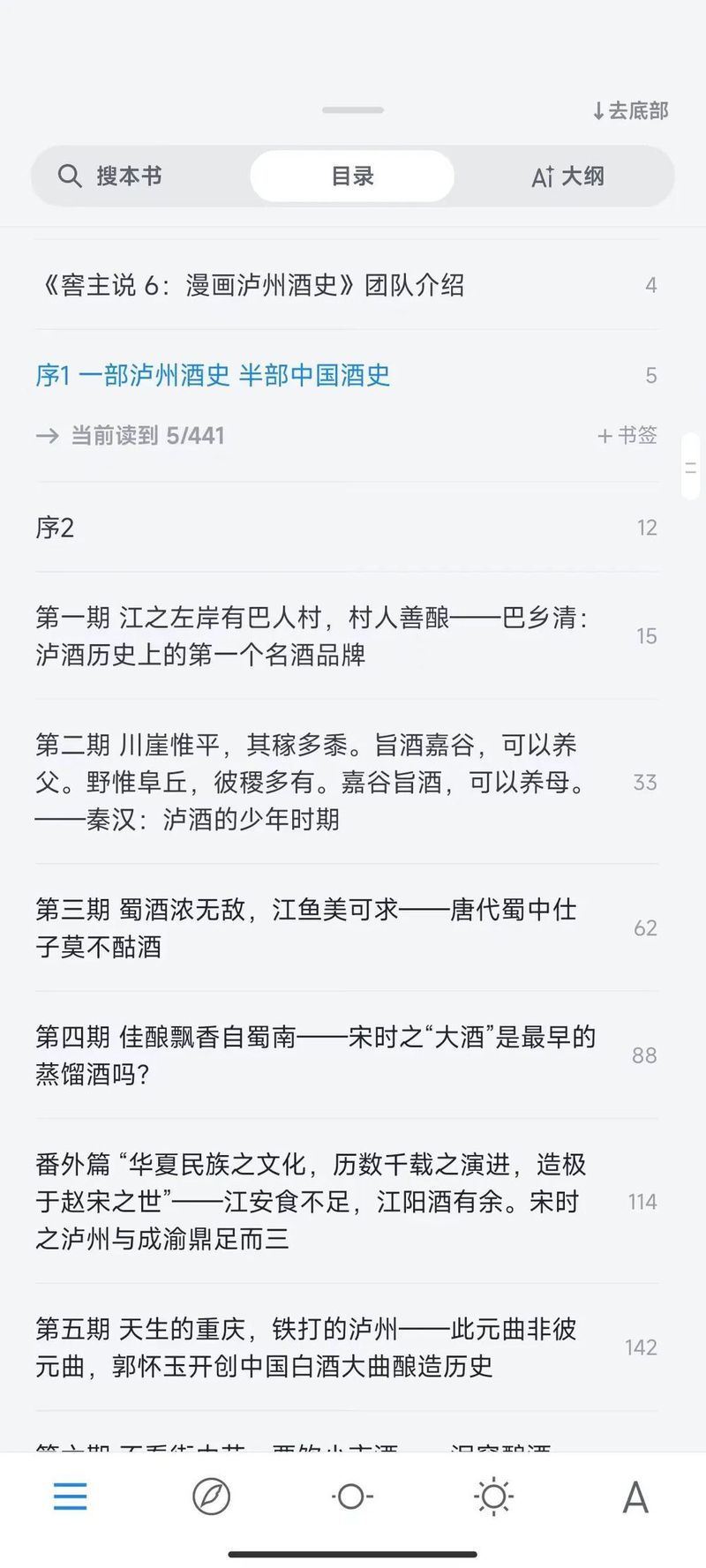Select the 目录 tab
Image resolution: width=706 pixels, height=1568 pixels.
pyautogui.click(x=351, y=176)
